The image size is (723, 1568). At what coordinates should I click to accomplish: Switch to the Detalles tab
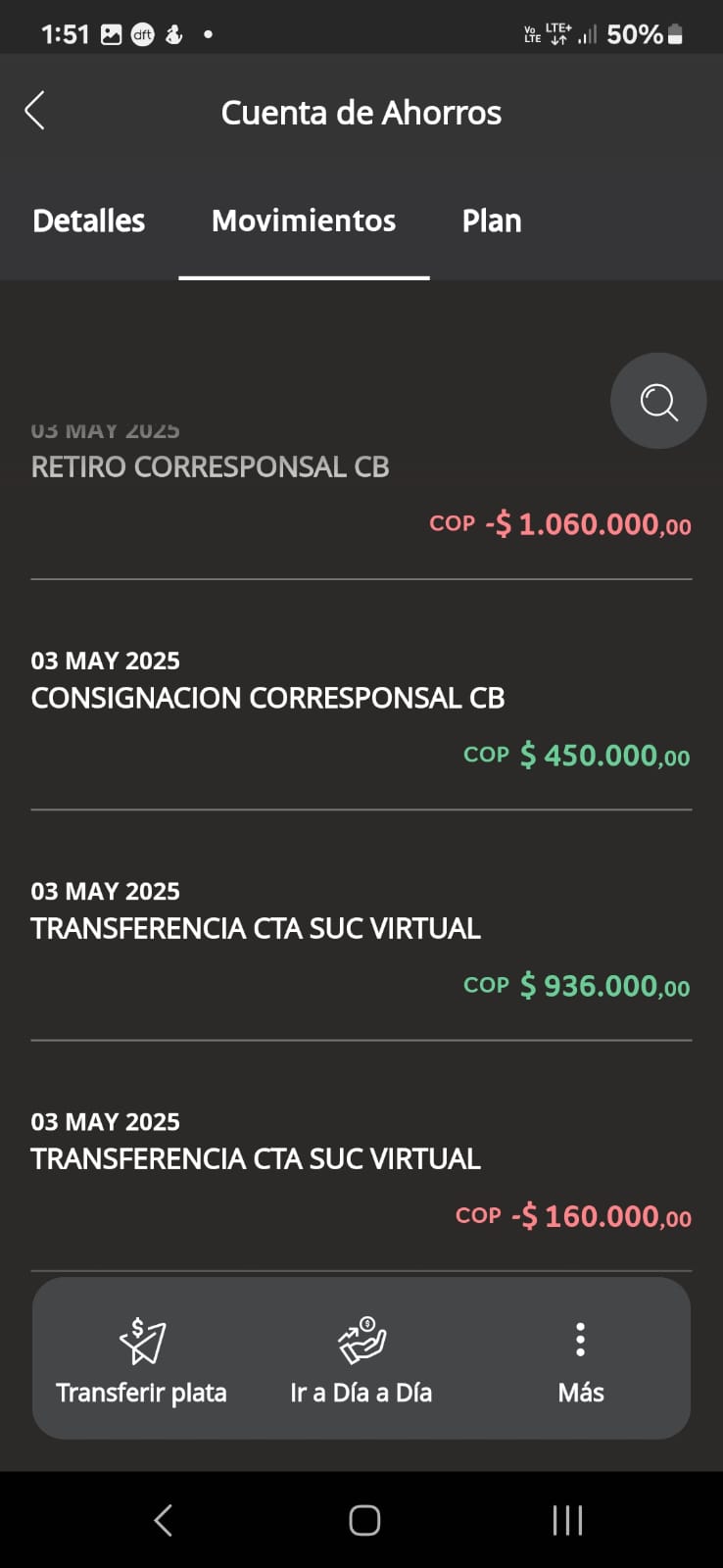88,221
